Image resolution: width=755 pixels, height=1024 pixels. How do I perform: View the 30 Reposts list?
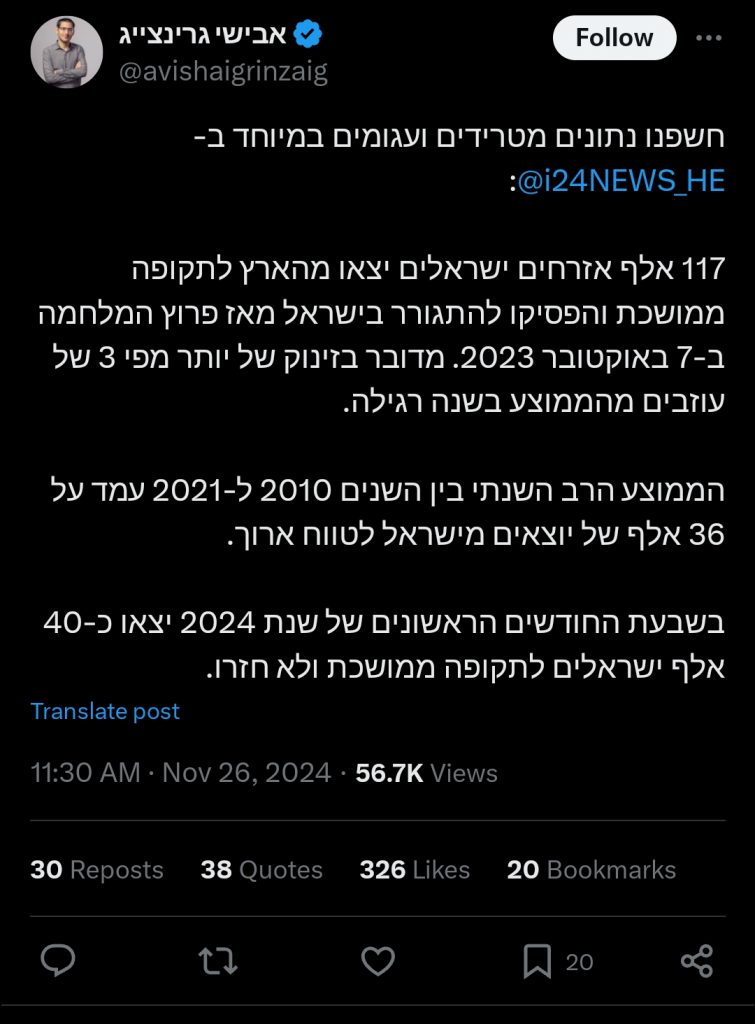[x=96, y=870]
